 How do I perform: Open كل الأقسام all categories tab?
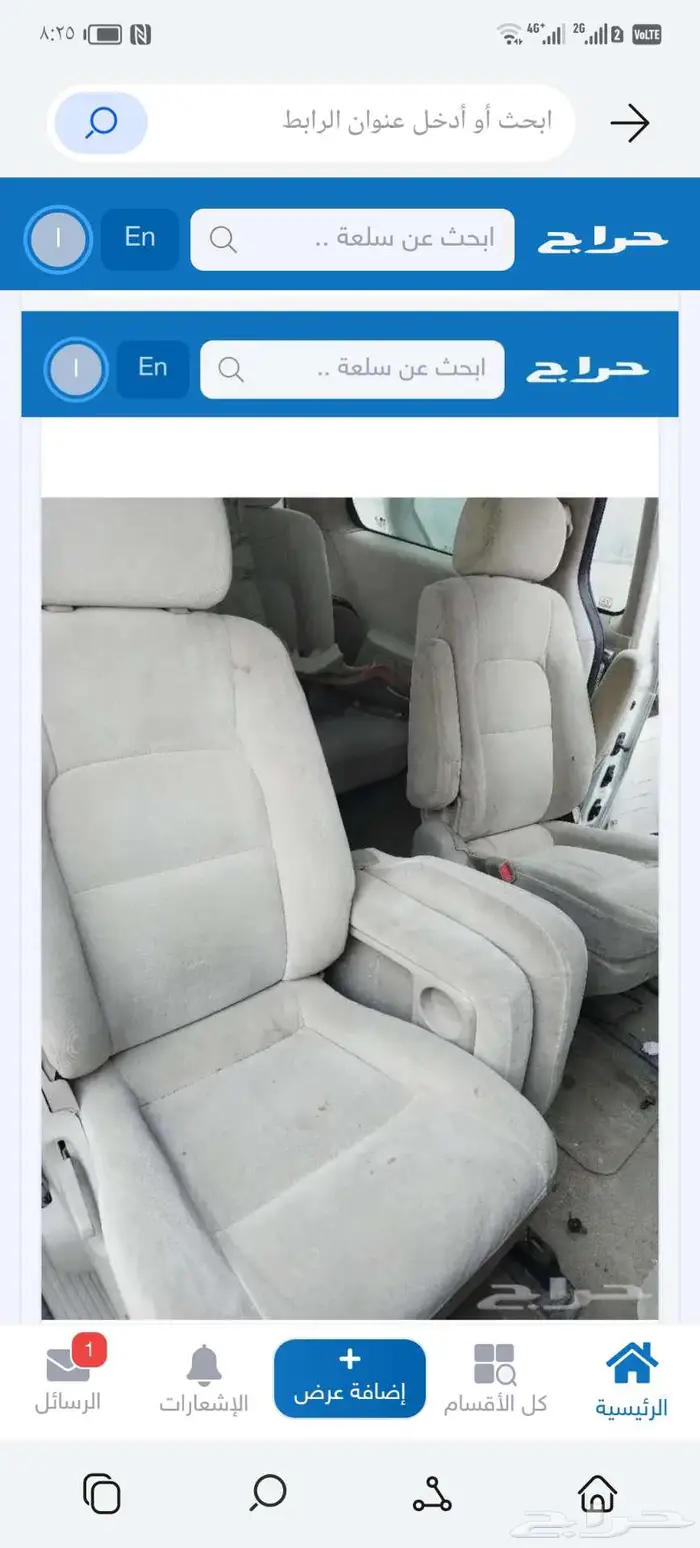[x=495, y=1379]
